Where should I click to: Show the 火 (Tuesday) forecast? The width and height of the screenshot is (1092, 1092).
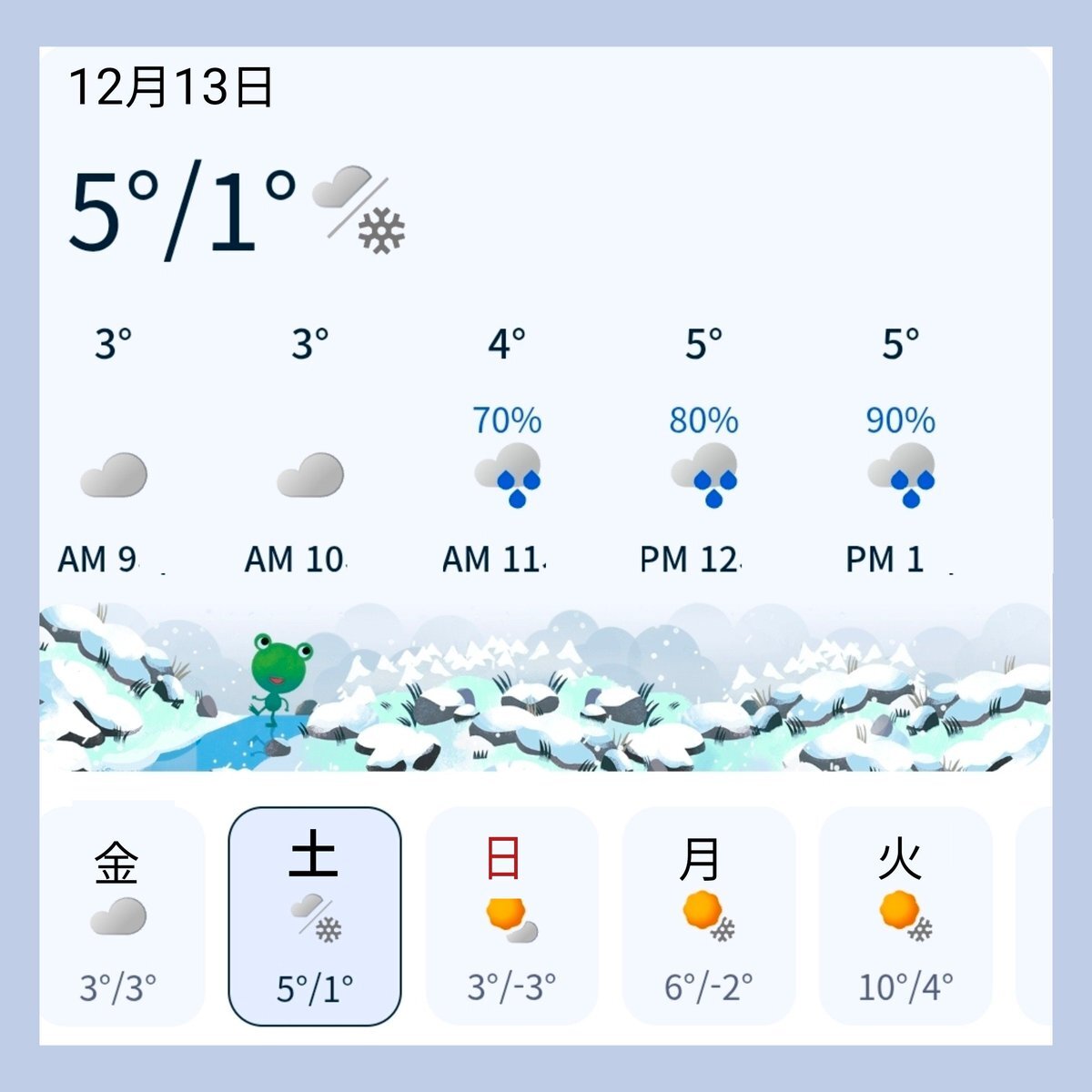point(905,917)
